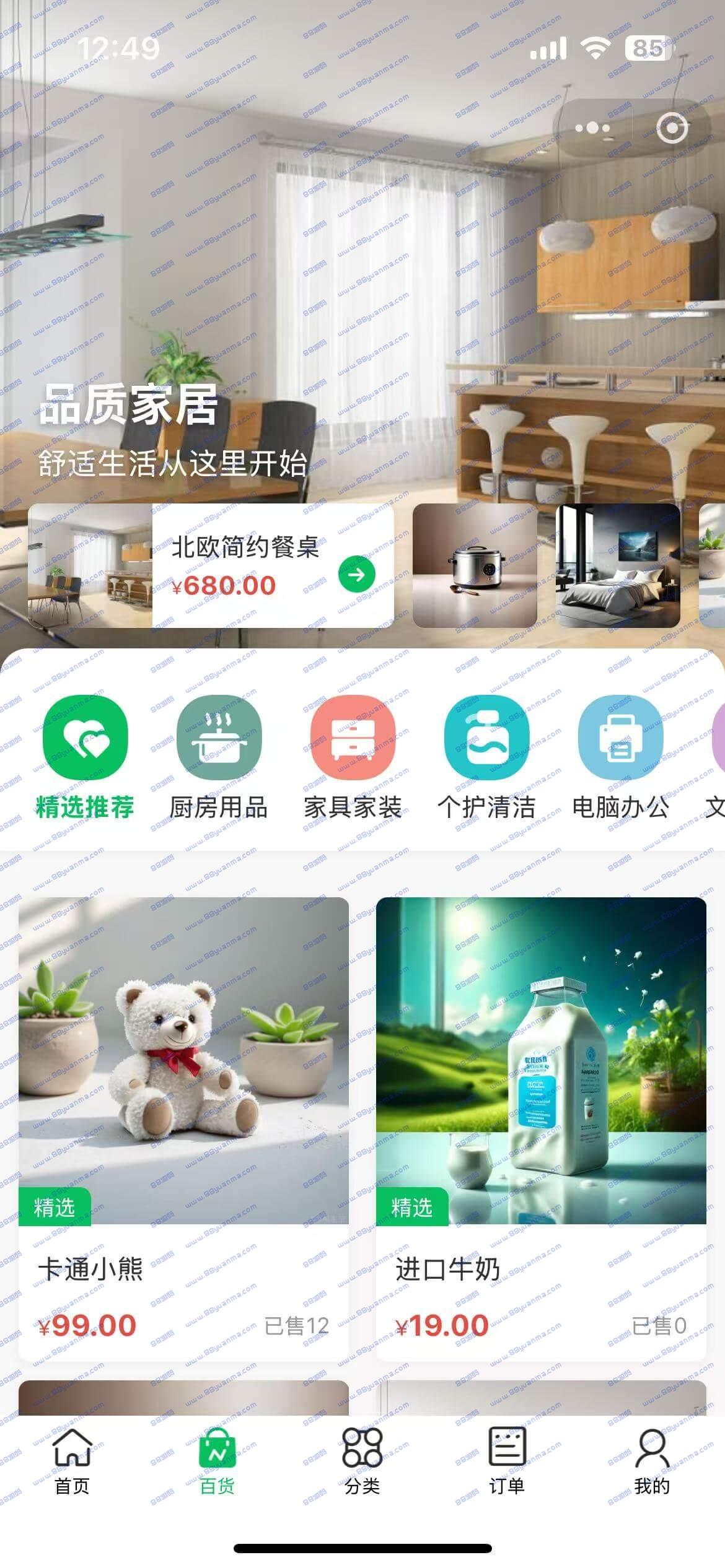The image size is (725, 1568).
Task: Switch to the 我的 tab
Action: tap(652, 1460)
